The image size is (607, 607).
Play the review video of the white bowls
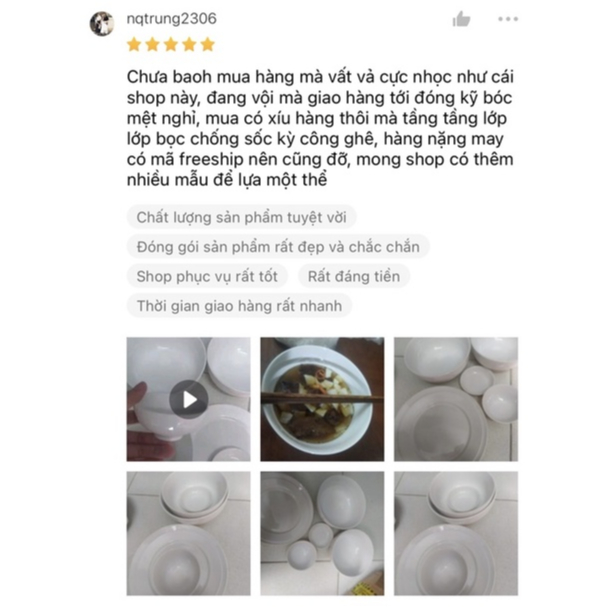pyautogui.click(x=188, y=400)
